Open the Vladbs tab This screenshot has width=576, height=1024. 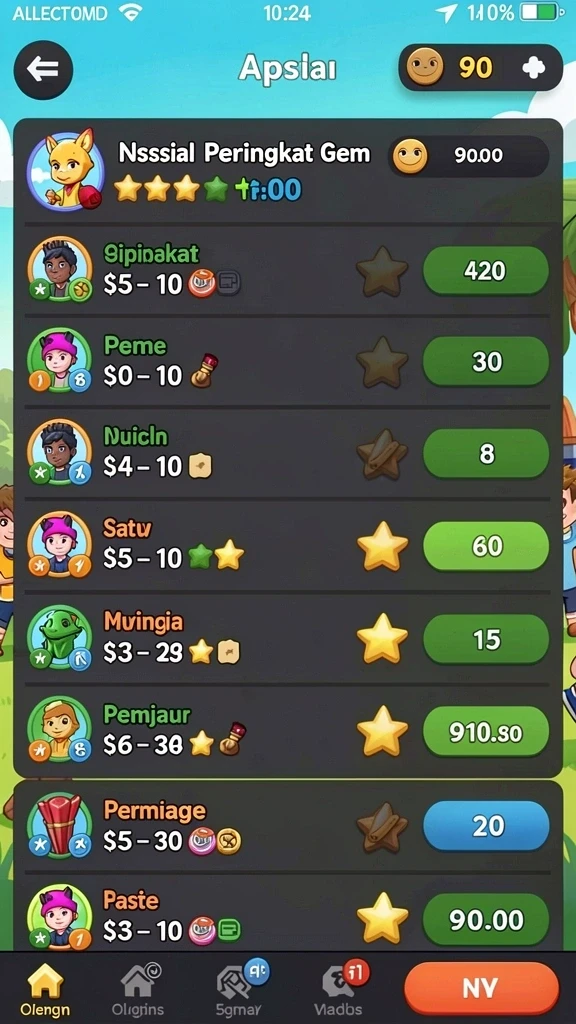click(338, 989)
